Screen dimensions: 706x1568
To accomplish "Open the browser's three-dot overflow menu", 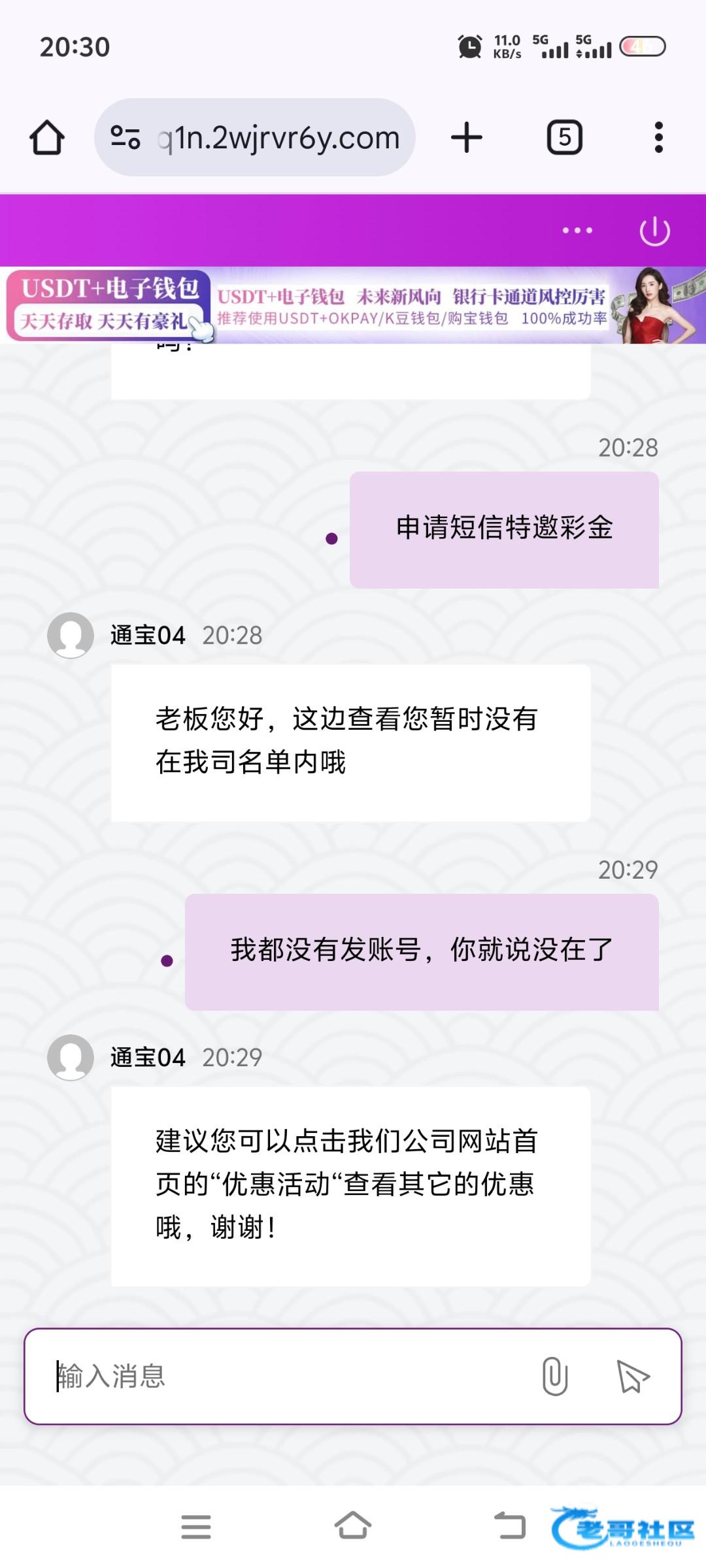I will [658, 138].
